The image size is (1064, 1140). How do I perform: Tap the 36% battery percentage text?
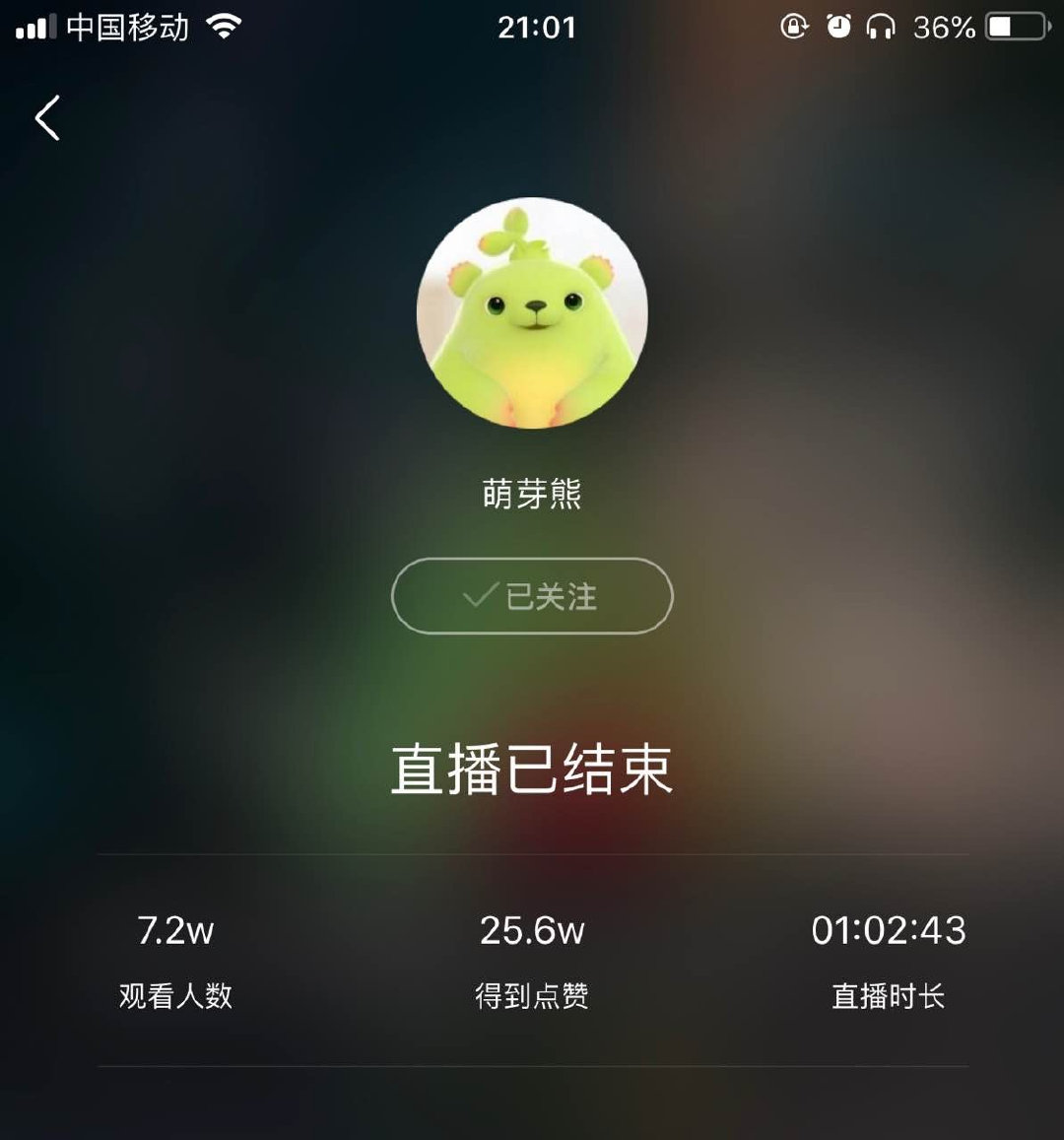coord(943,27)
